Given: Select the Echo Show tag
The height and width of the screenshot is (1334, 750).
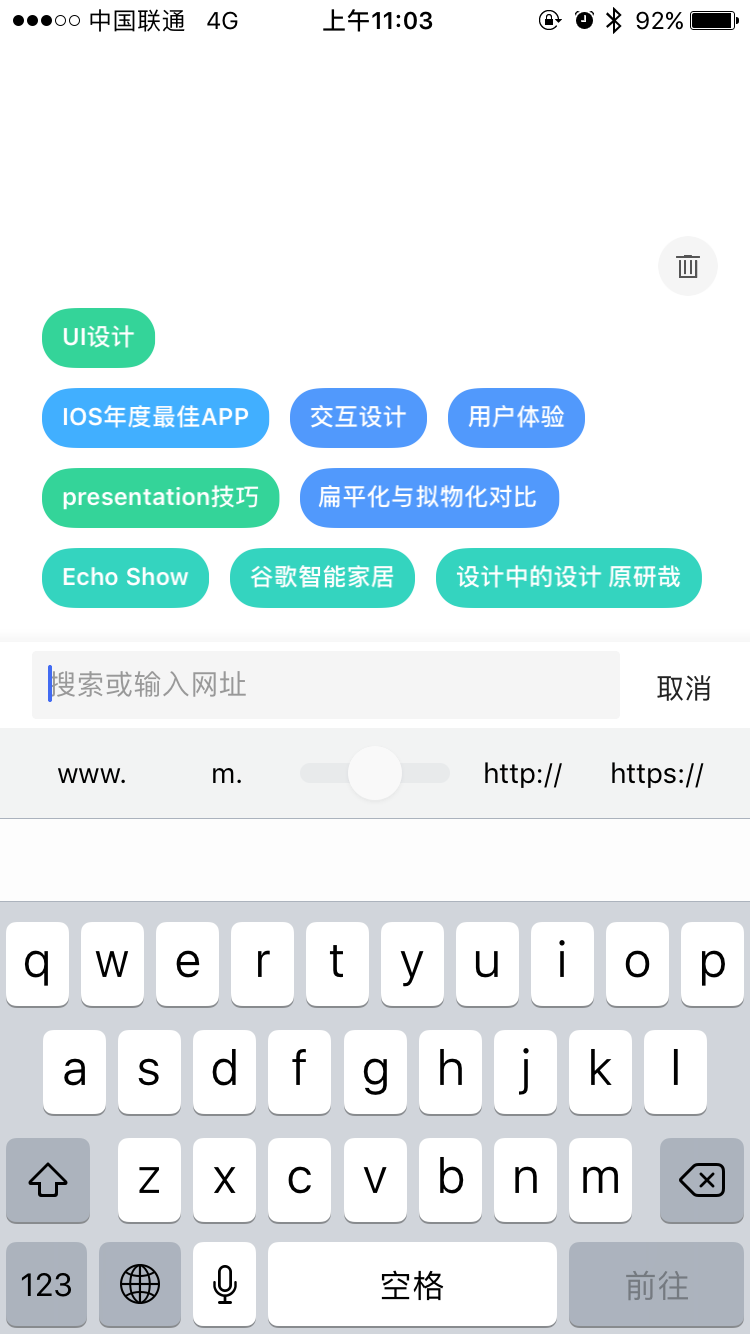Looking at the screenshot, I should tap(125, 577).
